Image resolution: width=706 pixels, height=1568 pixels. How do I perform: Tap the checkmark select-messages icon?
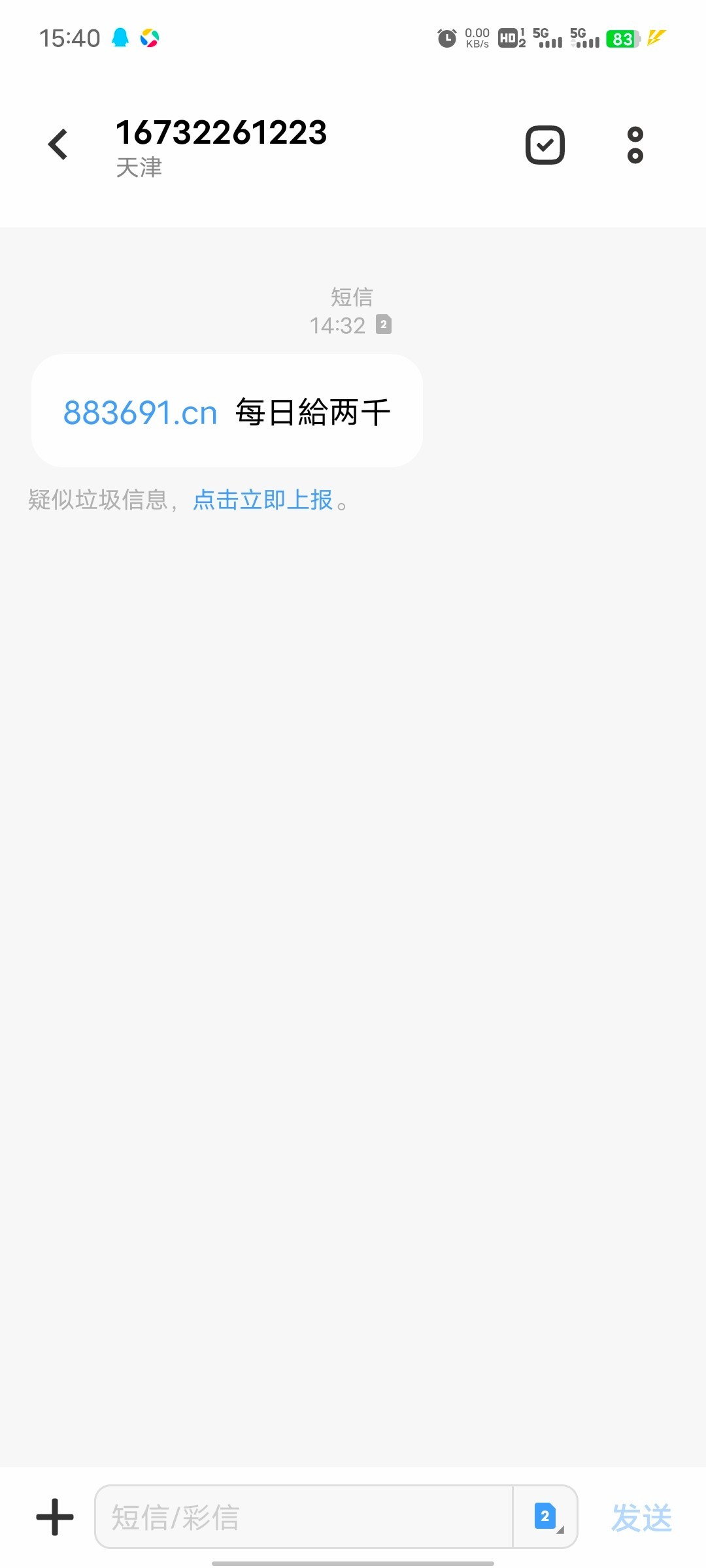pos(545,145)
